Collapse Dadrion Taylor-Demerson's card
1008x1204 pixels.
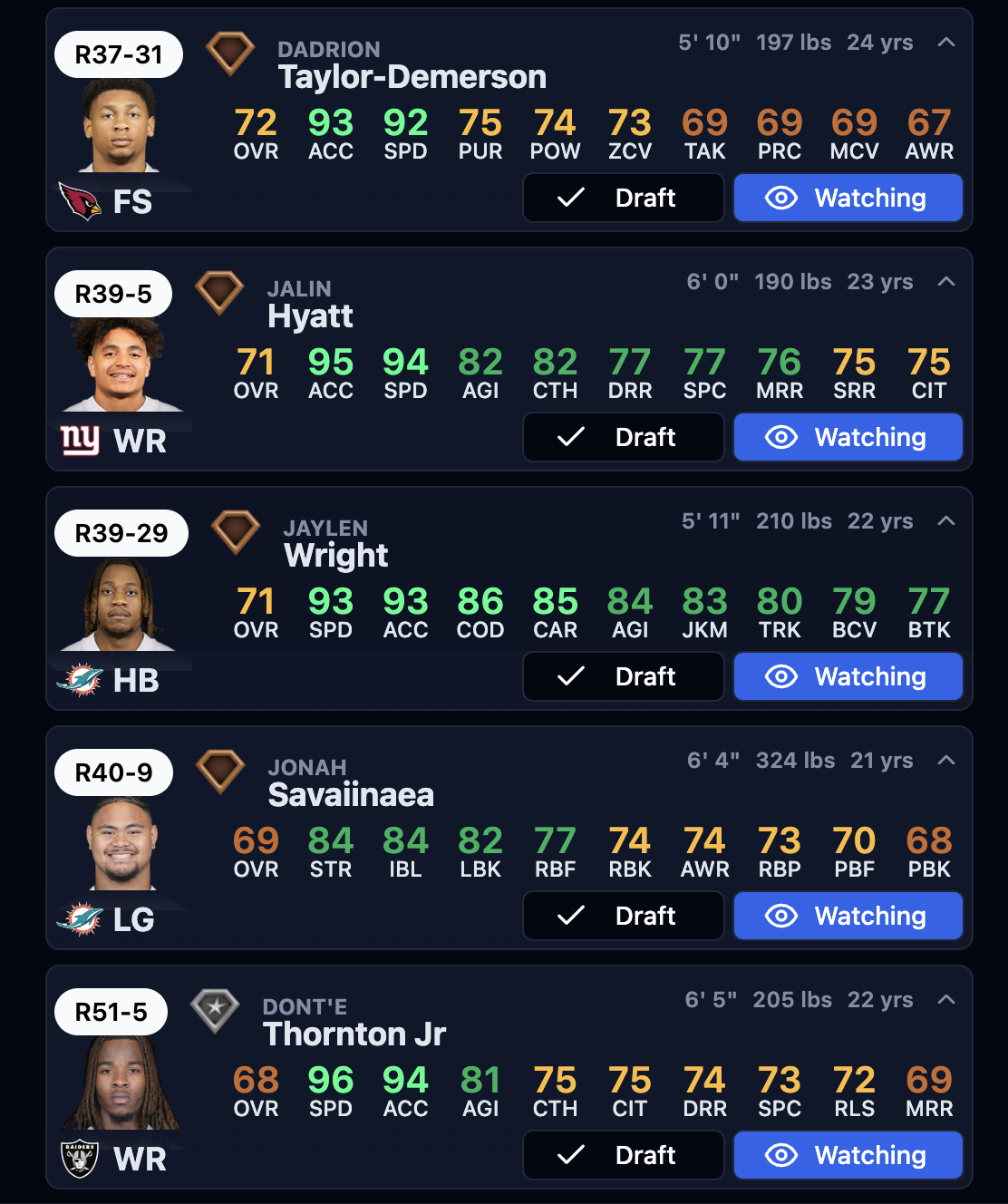coord(945,43)
